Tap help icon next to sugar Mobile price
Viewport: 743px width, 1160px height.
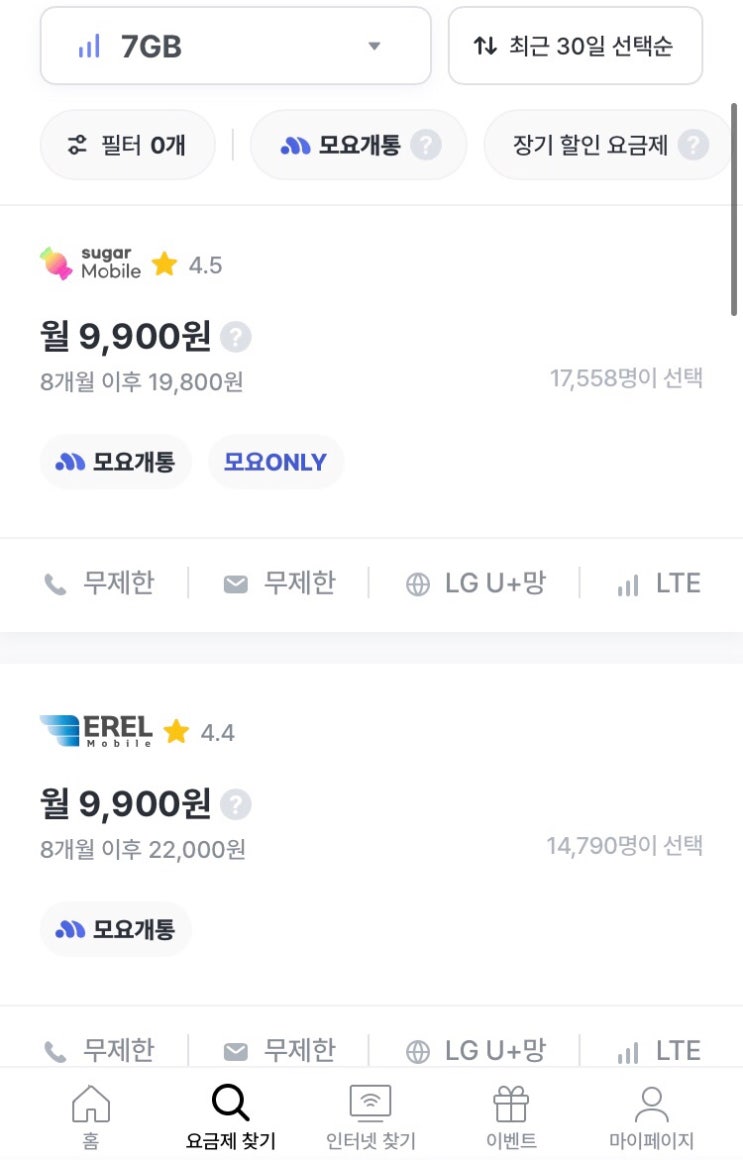(x=236, y=337)
